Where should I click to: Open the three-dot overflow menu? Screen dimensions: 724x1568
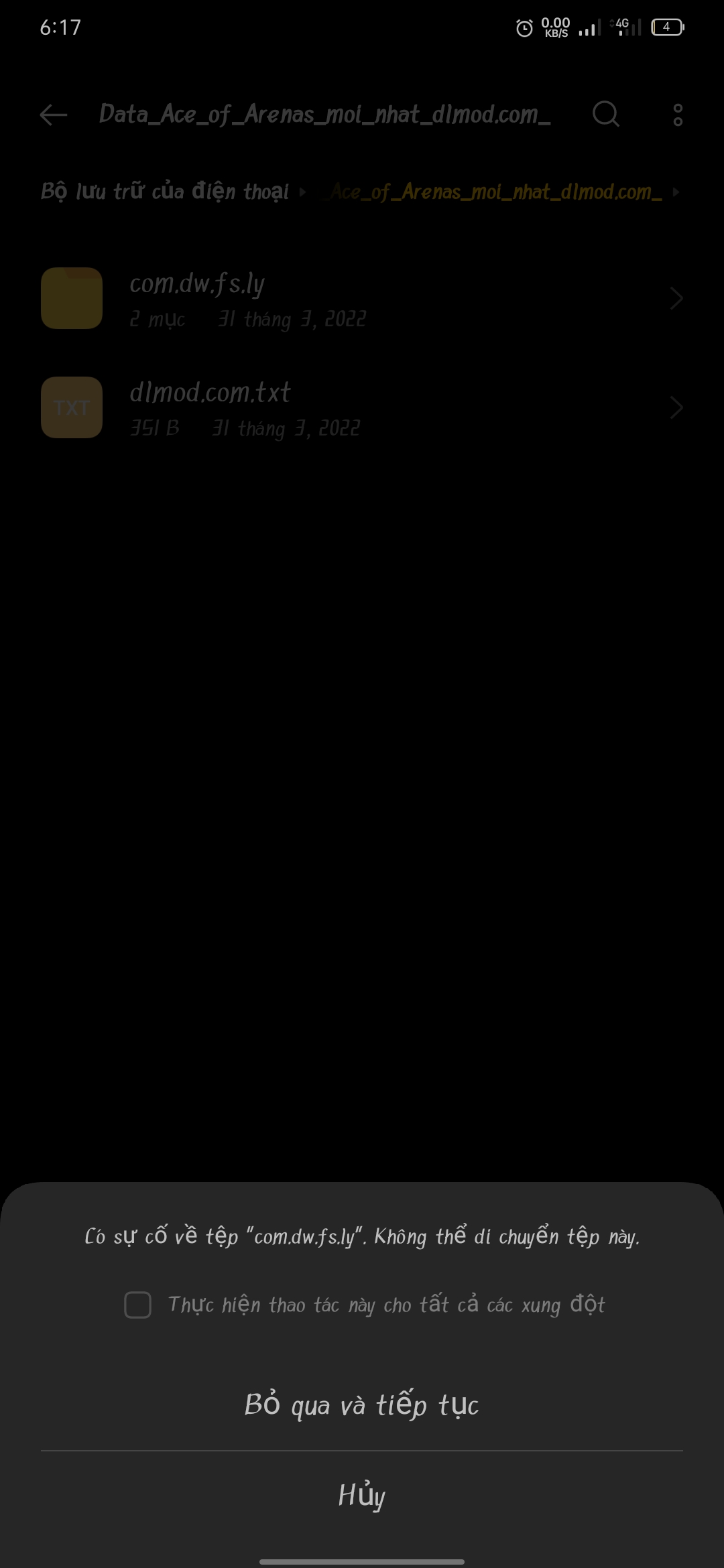(678, 115)
